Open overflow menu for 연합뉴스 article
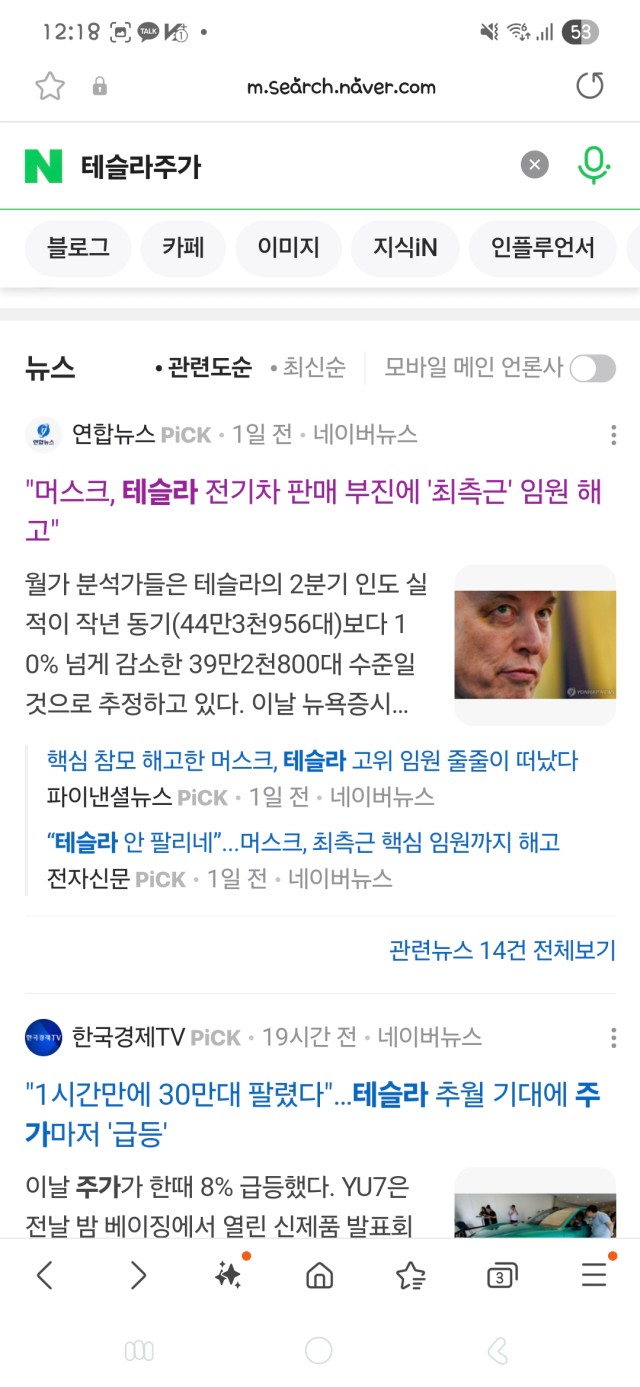 [x=613, y=435]
